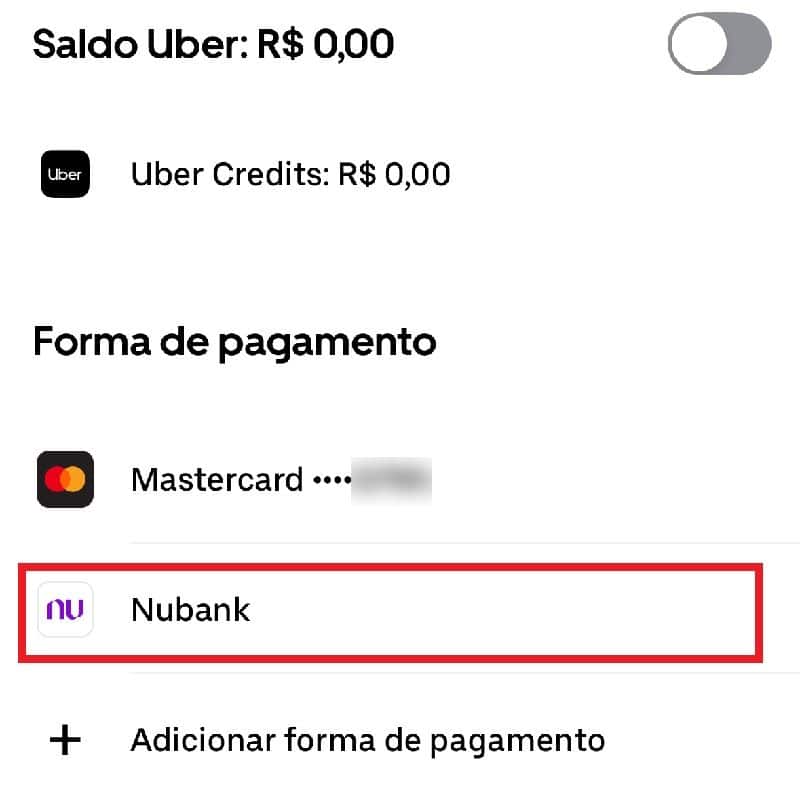
Task: Choose Nubank as payment method
Action: coord(190,610)
